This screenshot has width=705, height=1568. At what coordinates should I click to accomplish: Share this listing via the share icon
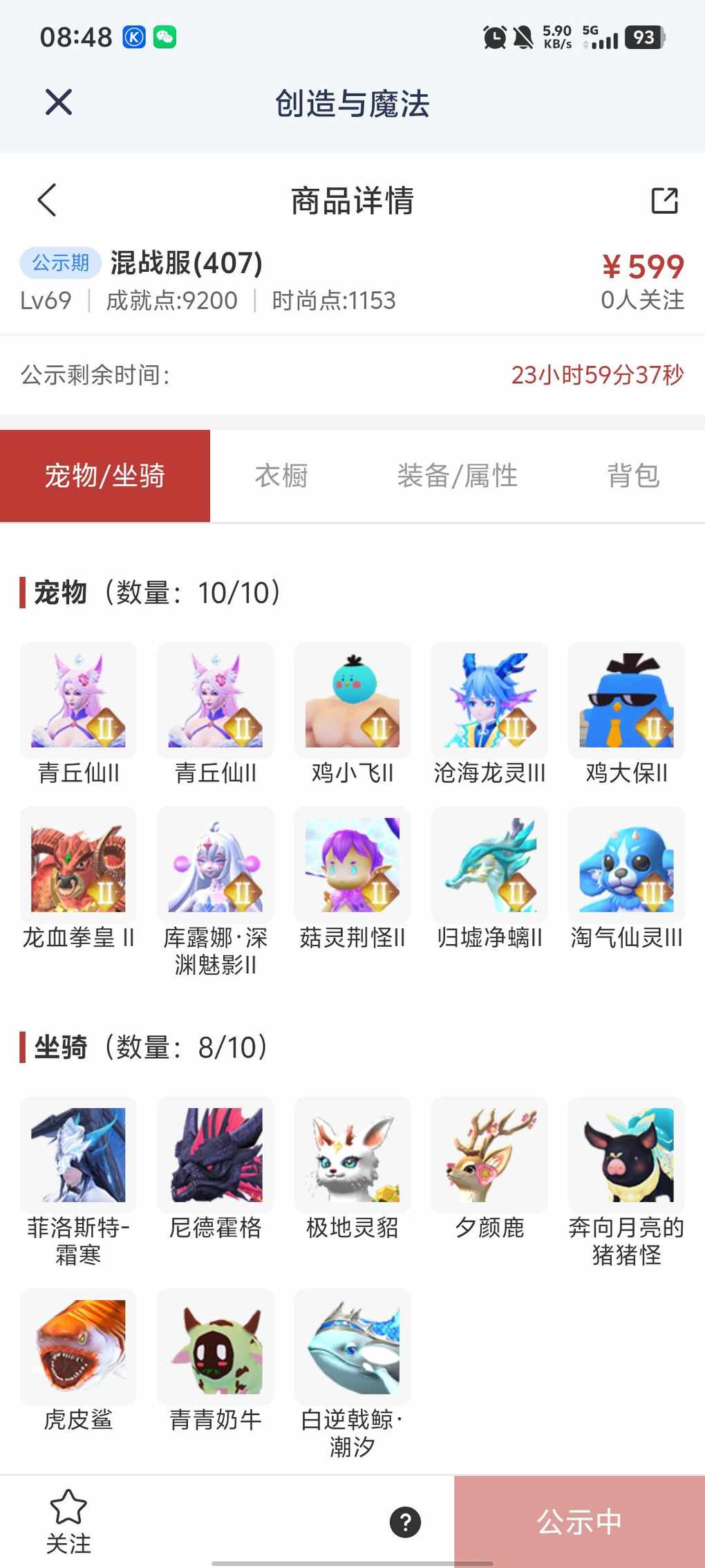coord(664,201)
